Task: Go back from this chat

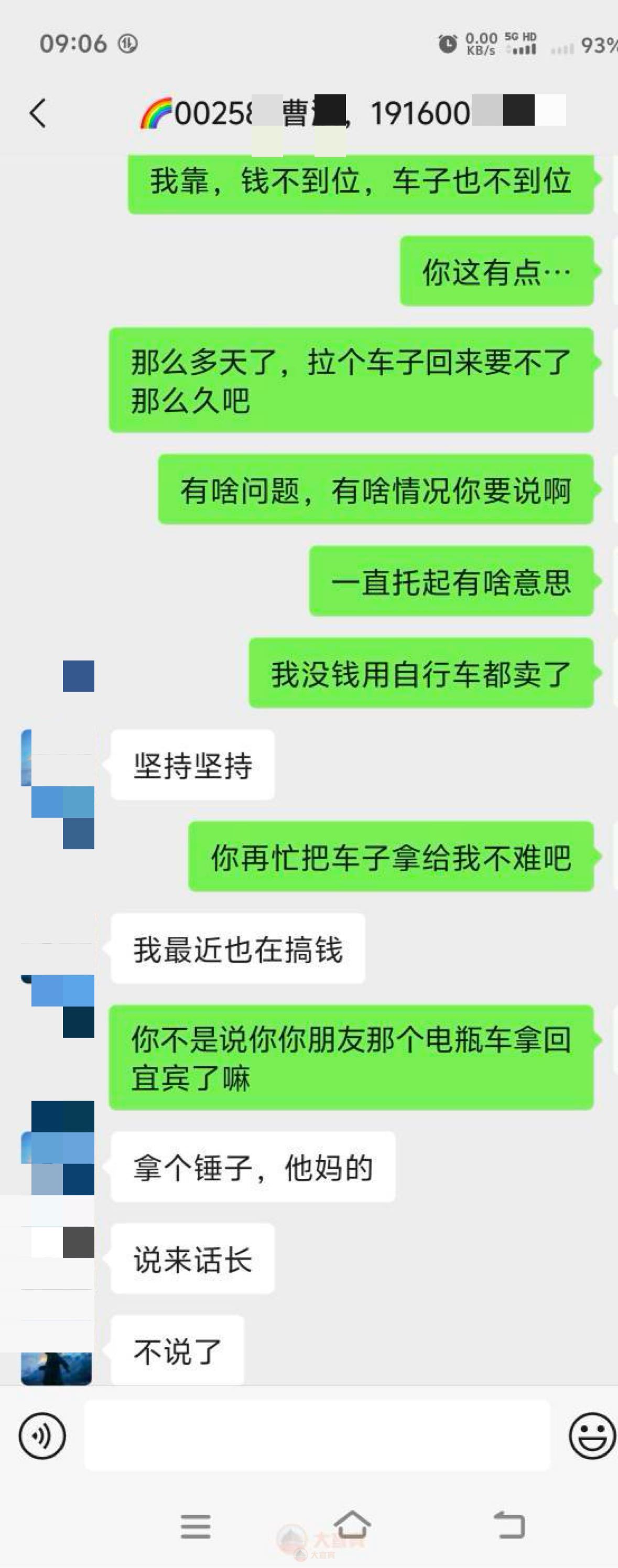Action: coord(38,114)
